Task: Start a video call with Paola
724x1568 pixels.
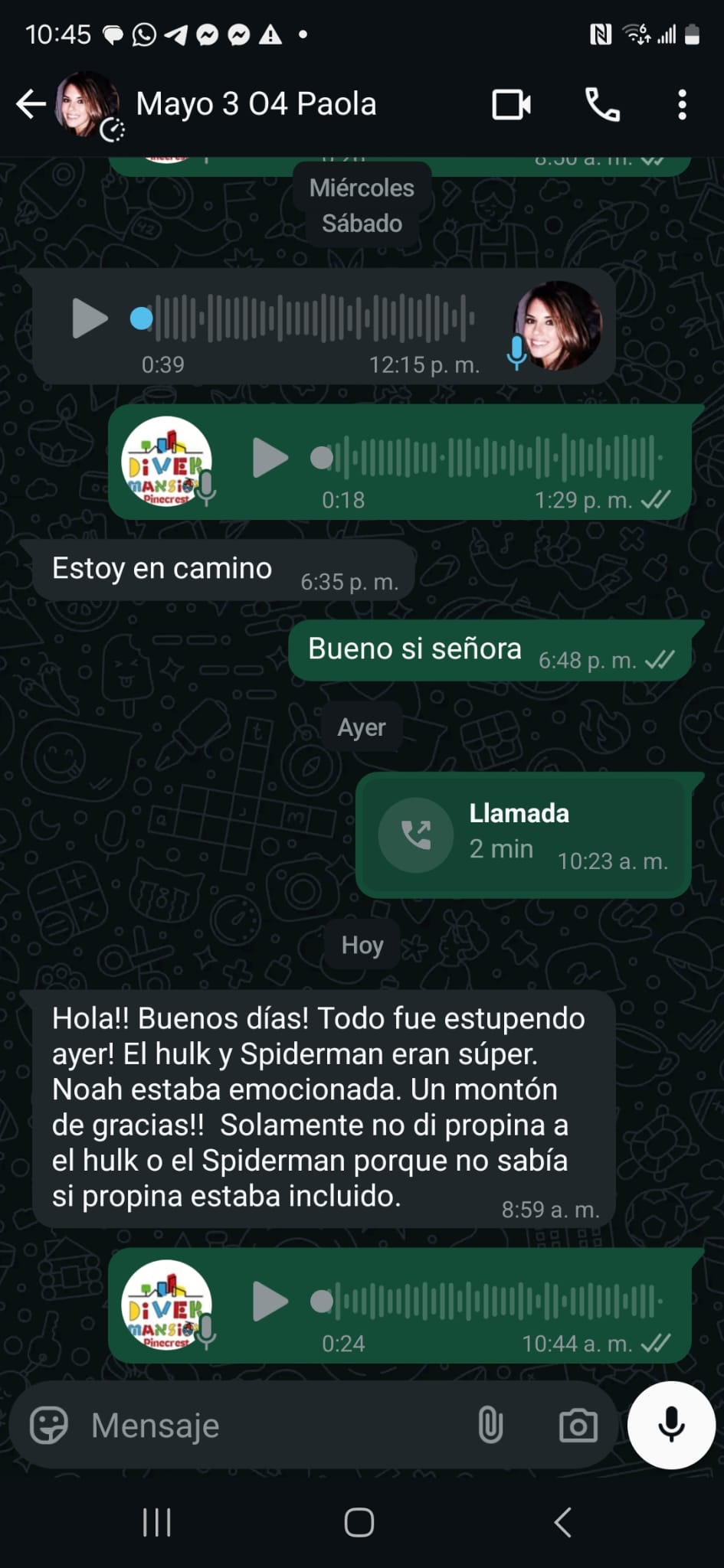Action: (x=512, y=105)
